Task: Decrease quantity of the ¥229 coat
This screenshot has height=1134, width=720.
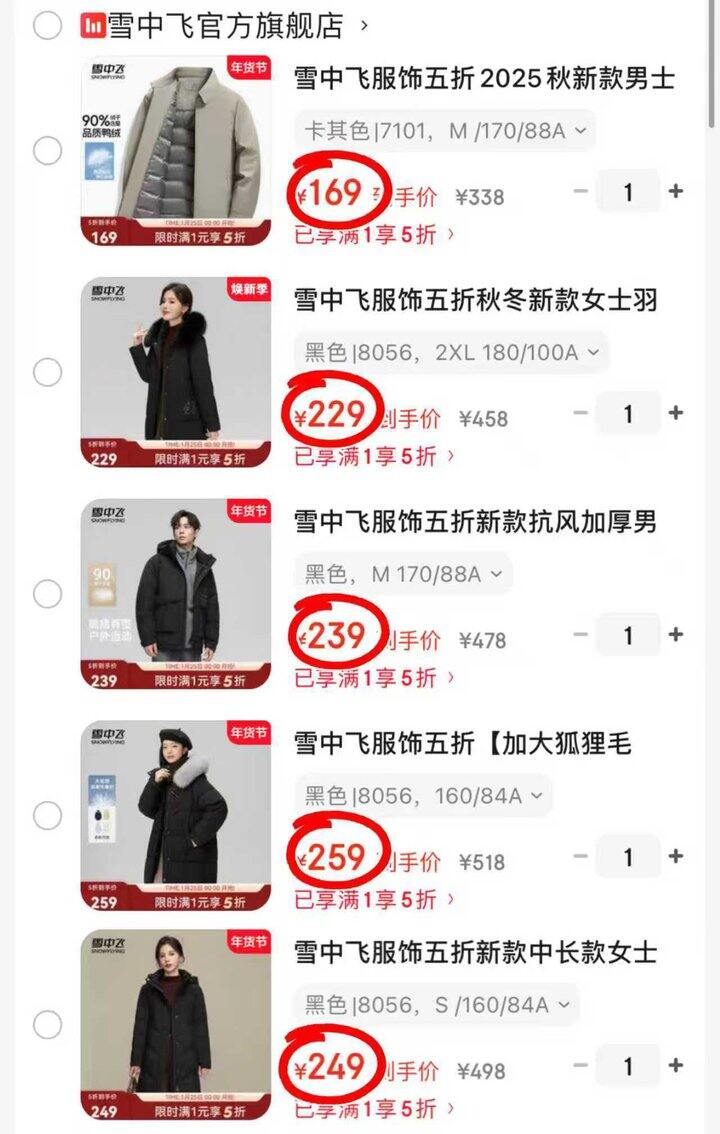Action: pyautogui.click(x=581, y=412)
